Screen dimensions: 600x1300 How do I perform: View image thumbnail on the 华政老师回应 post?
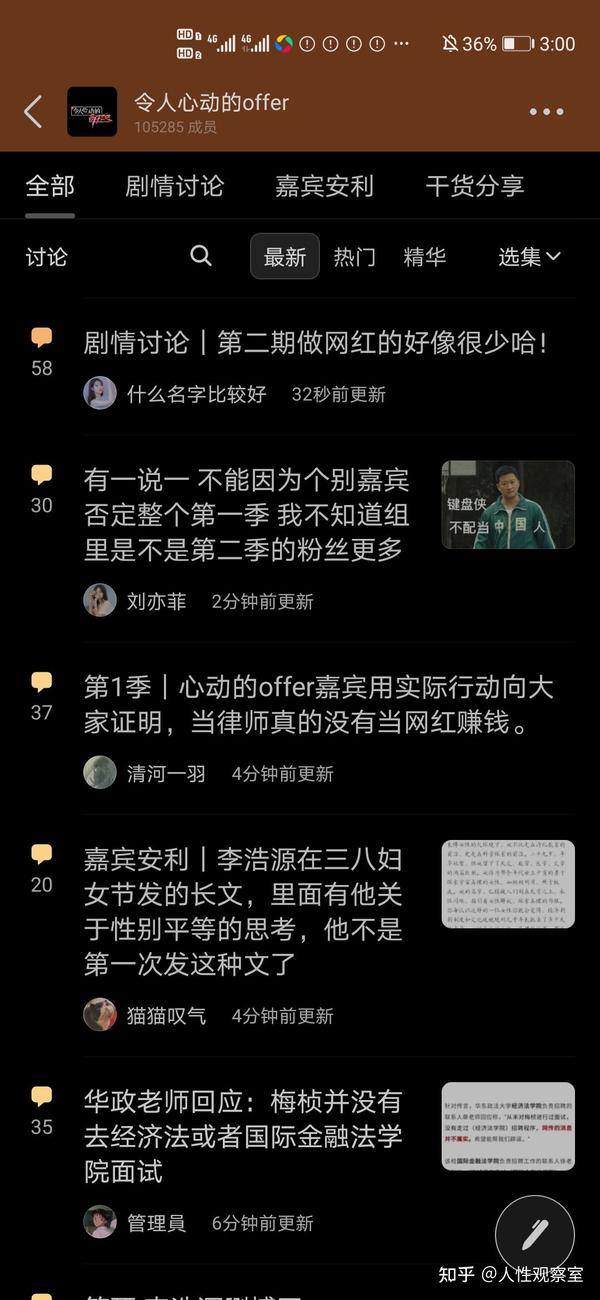point(508,1126)
